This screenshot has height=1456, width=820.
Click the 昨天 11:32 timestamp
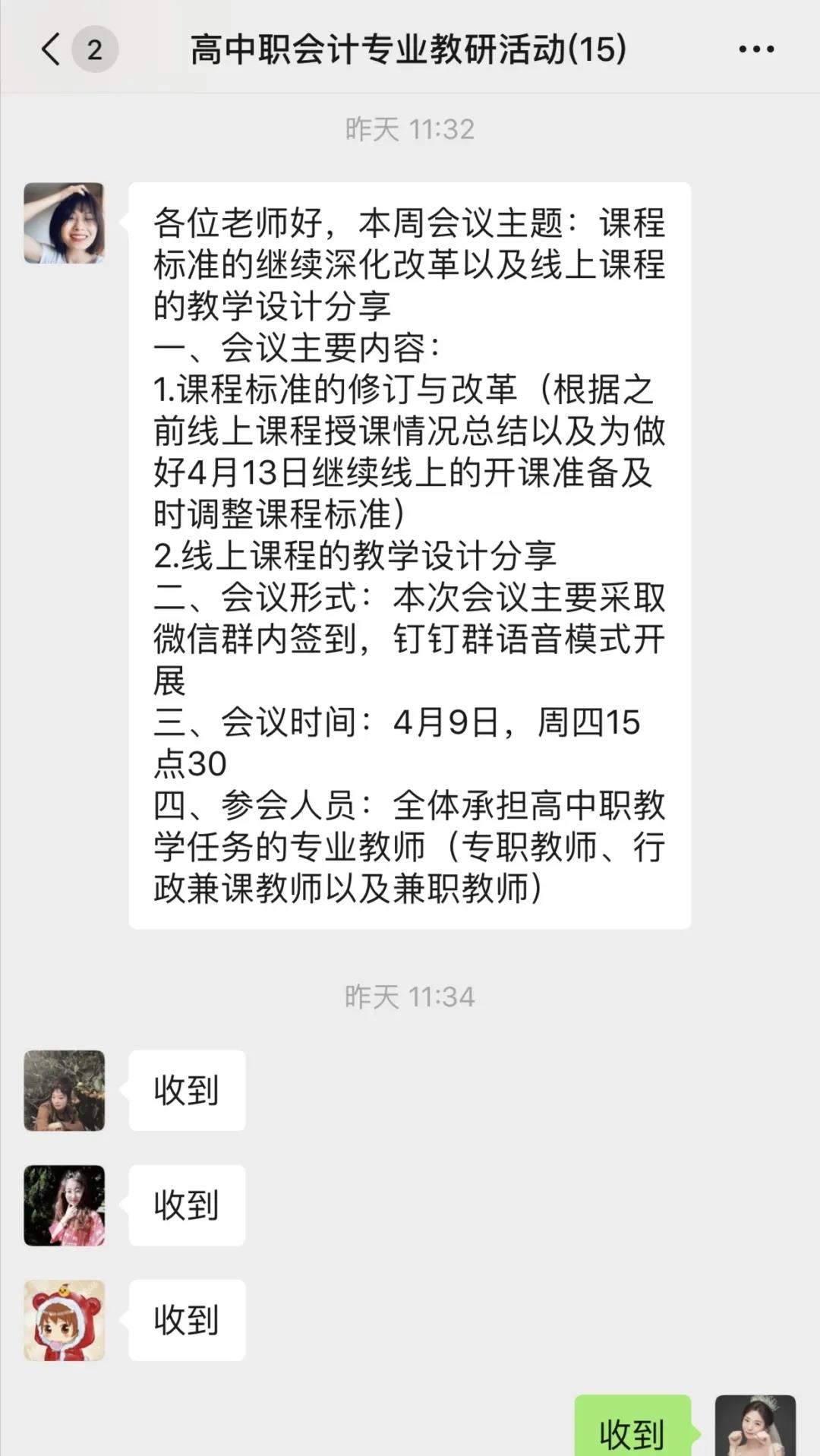tap(410, 129)
